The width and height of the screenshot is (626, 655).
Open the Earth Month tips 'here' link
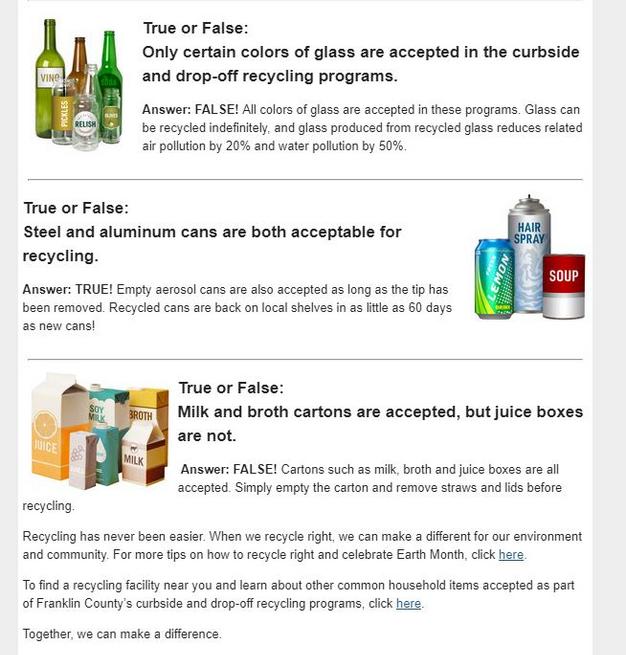510,555
